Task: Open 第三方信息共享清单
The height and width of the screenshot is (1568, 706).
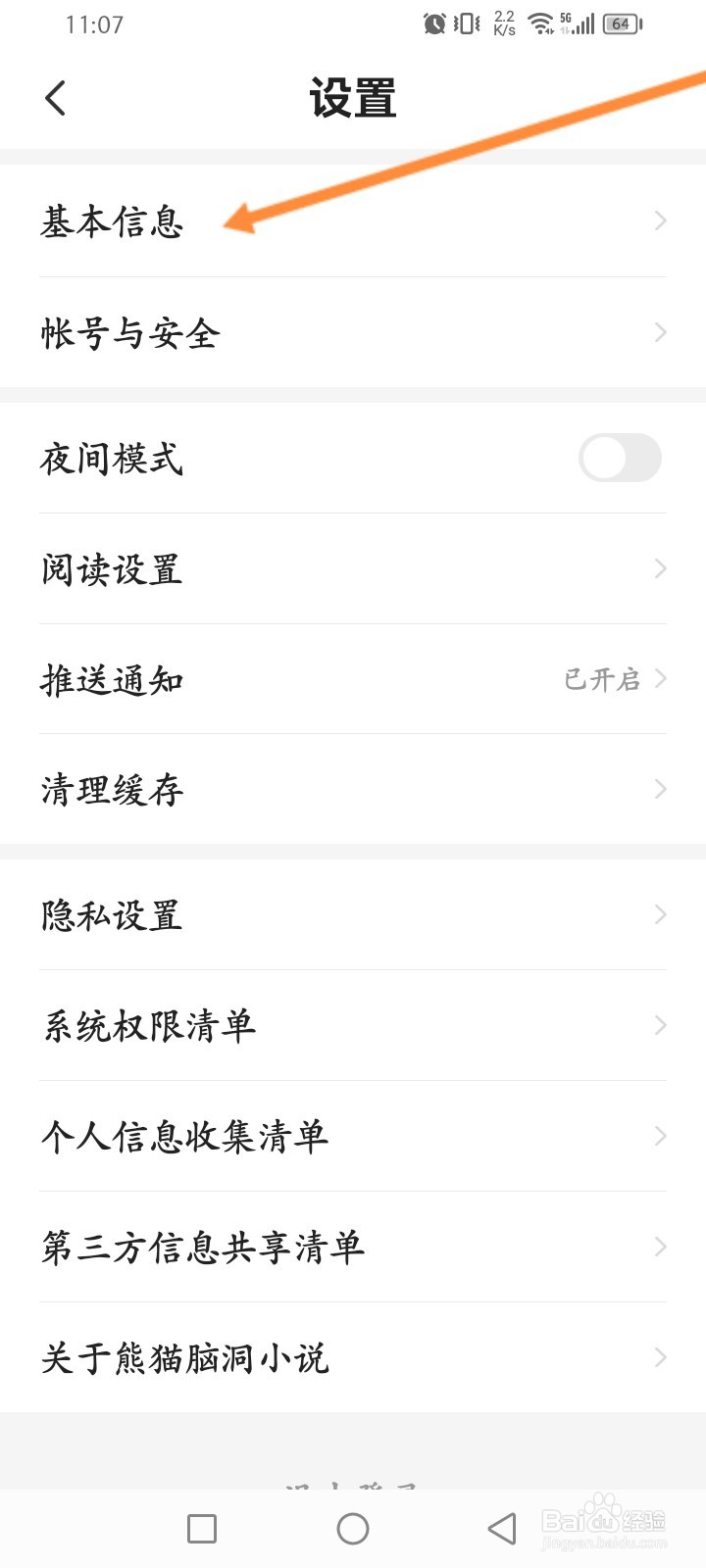Action: [353, 1248]
